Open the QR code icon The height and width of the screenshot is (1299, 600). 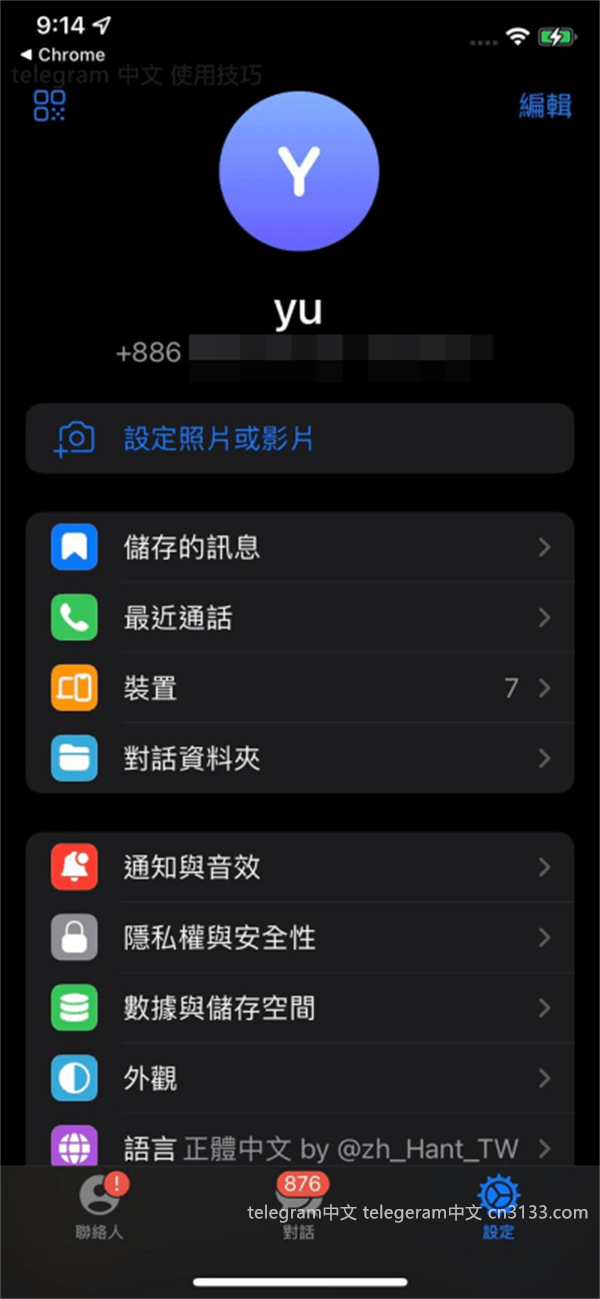click(49, 105)
